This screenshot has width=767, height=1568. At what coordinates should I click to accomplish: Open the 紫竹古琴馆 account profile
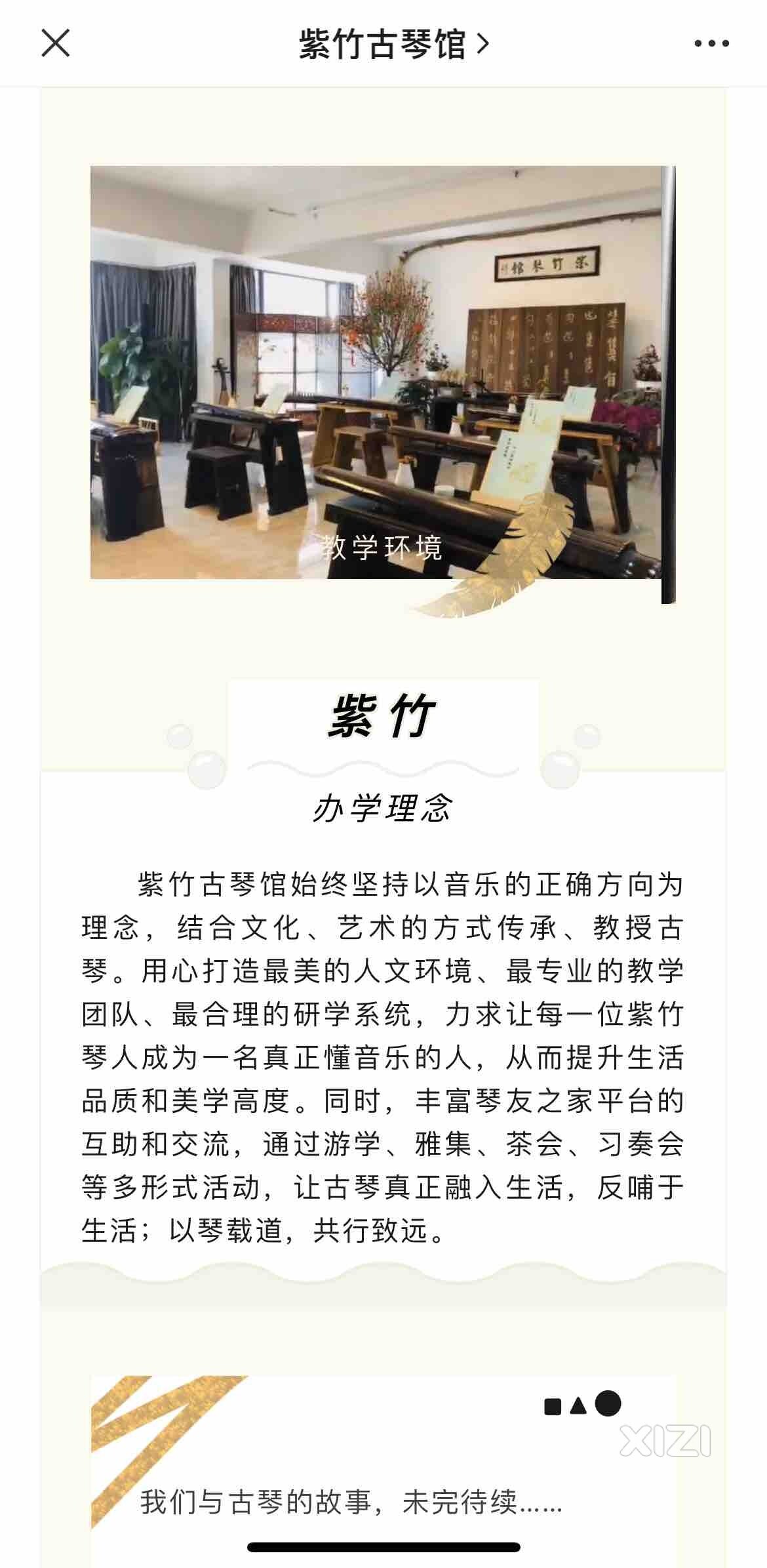393,44
